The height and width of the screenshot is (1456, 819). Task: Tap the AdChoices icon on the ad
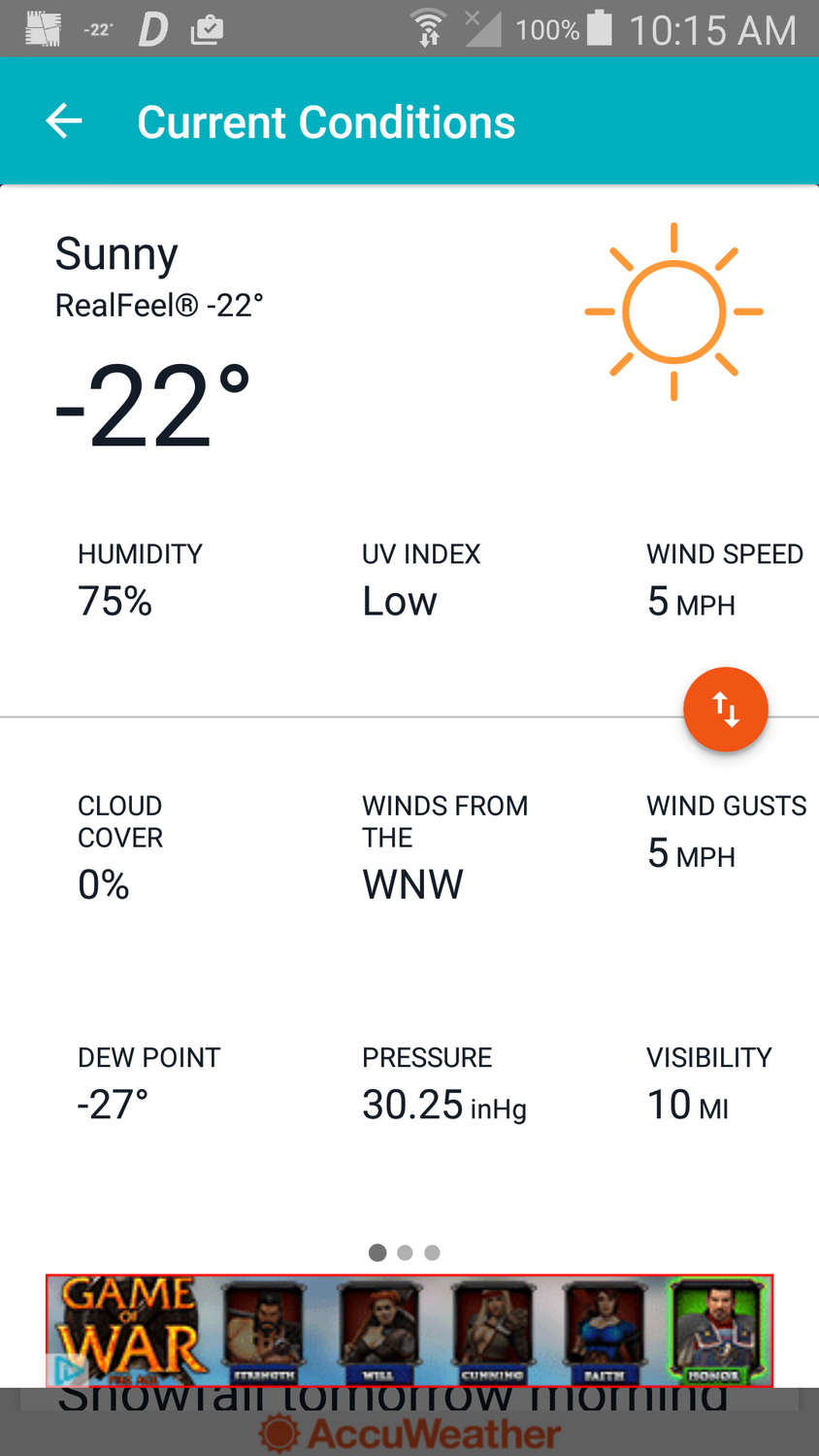[x=68, y=1370]
